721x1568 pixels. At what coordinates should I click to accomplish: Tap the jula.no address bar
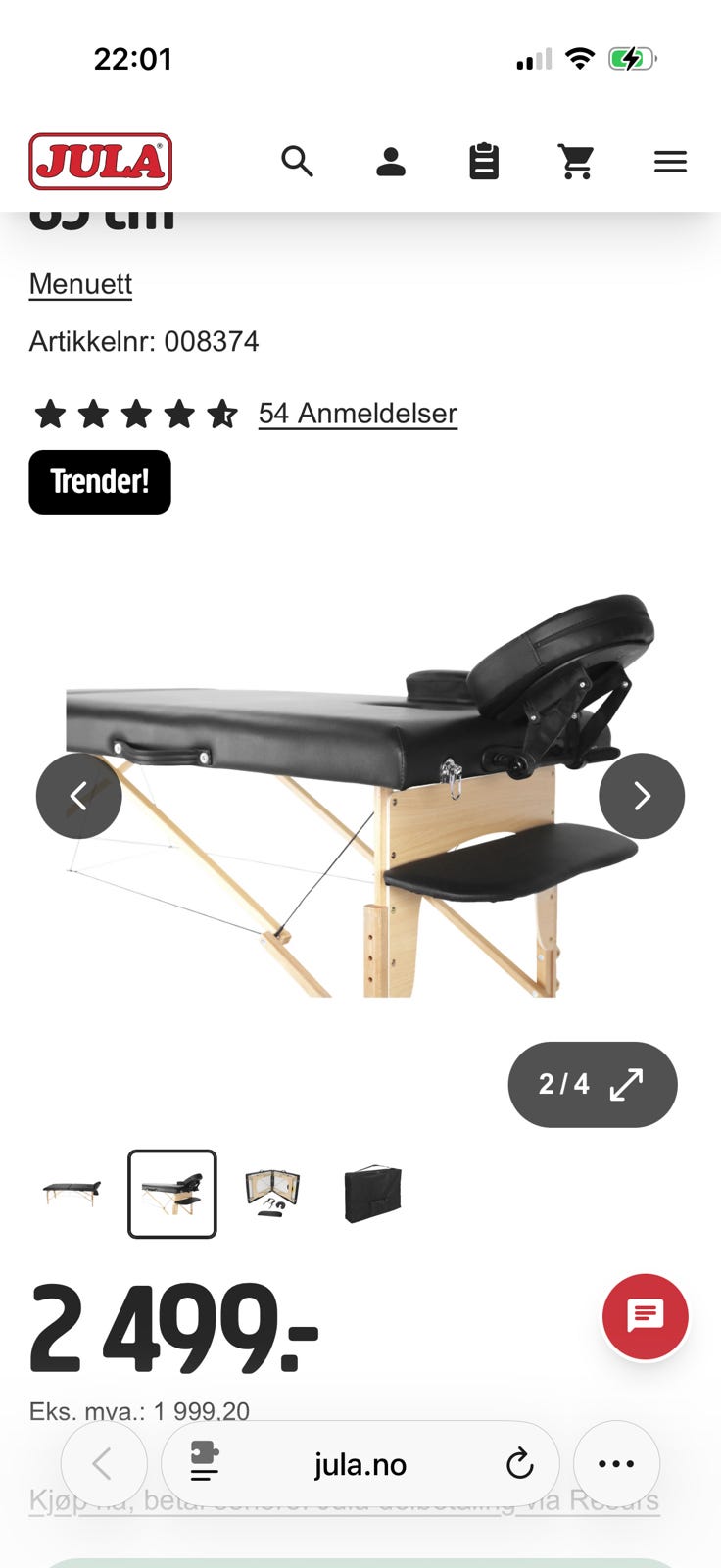point(360,1464)
